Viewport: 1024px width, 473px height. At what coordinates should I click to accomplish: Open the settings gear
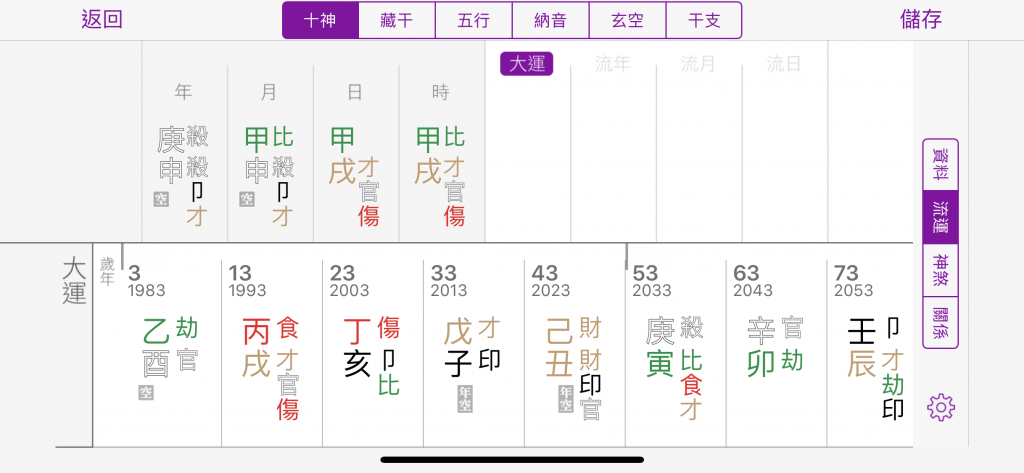[941, 407]
